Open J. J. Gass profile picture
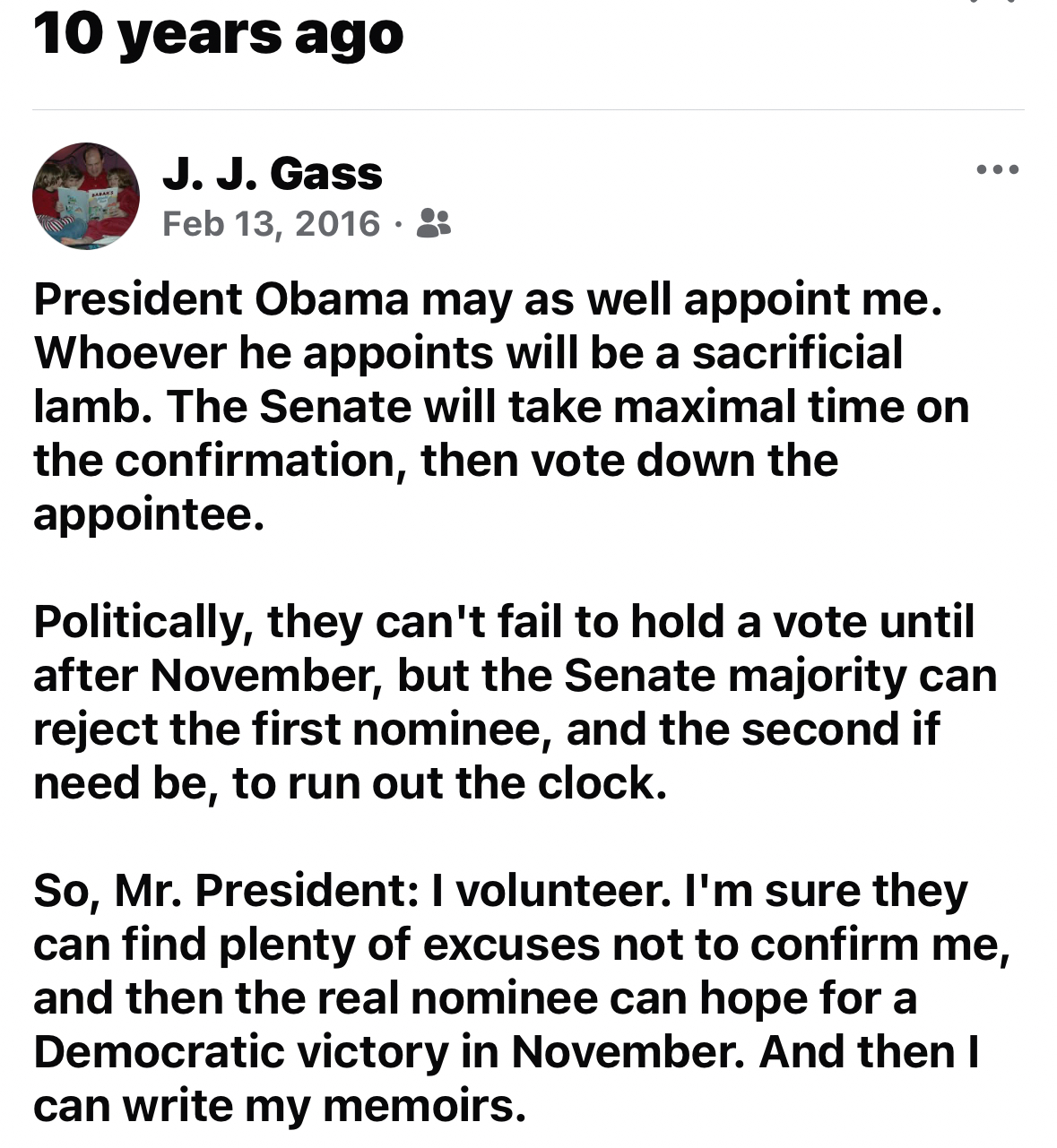The width and height of the screenshot is (1057, 1148). click(86, 196)
